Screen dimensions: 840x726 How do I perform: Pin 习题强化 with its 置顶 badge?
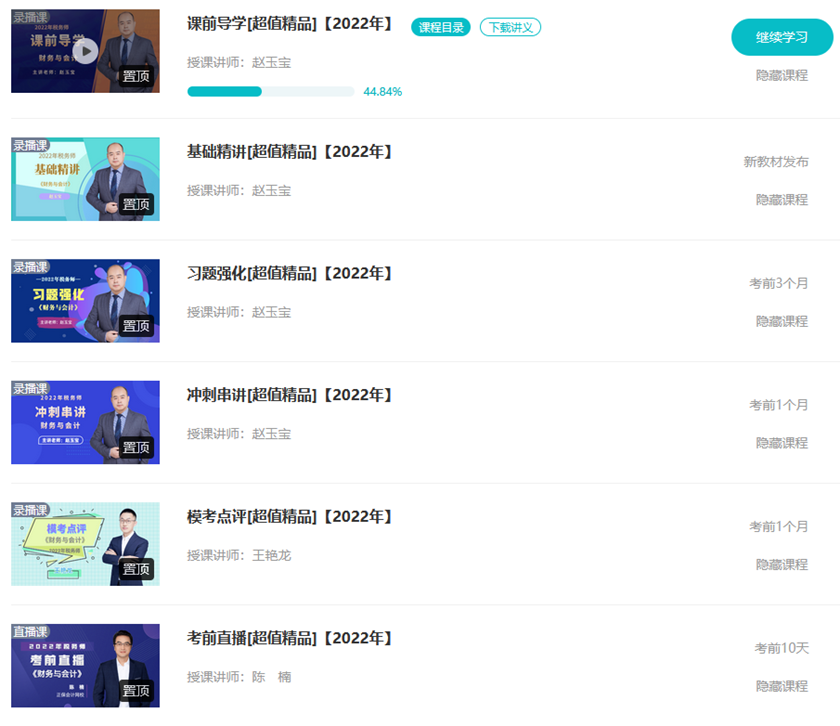137,326
